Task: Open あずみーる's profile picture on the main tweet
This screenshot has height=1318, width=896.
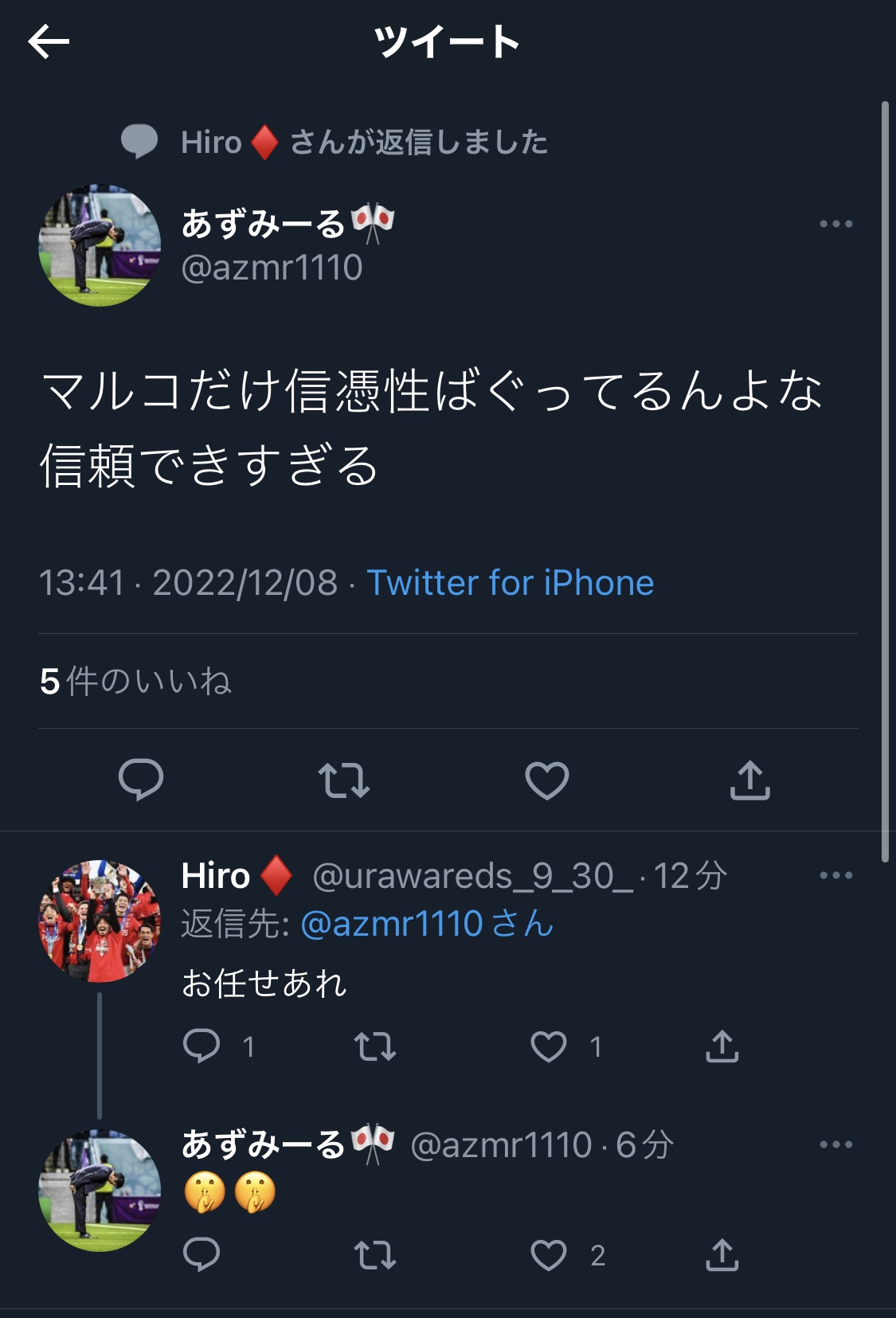Action: 100,245
